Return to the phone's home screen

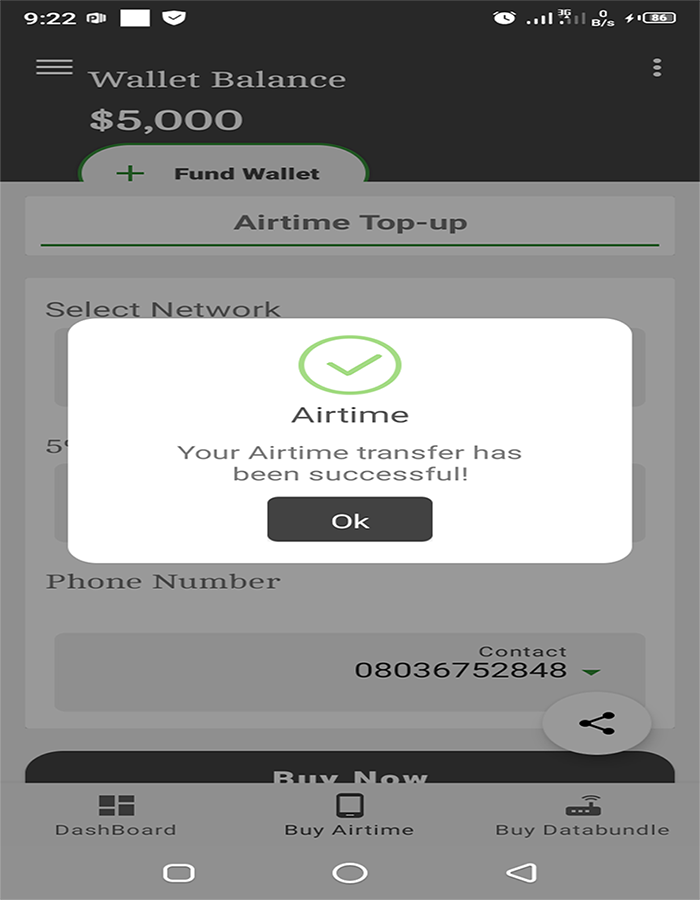349,873
